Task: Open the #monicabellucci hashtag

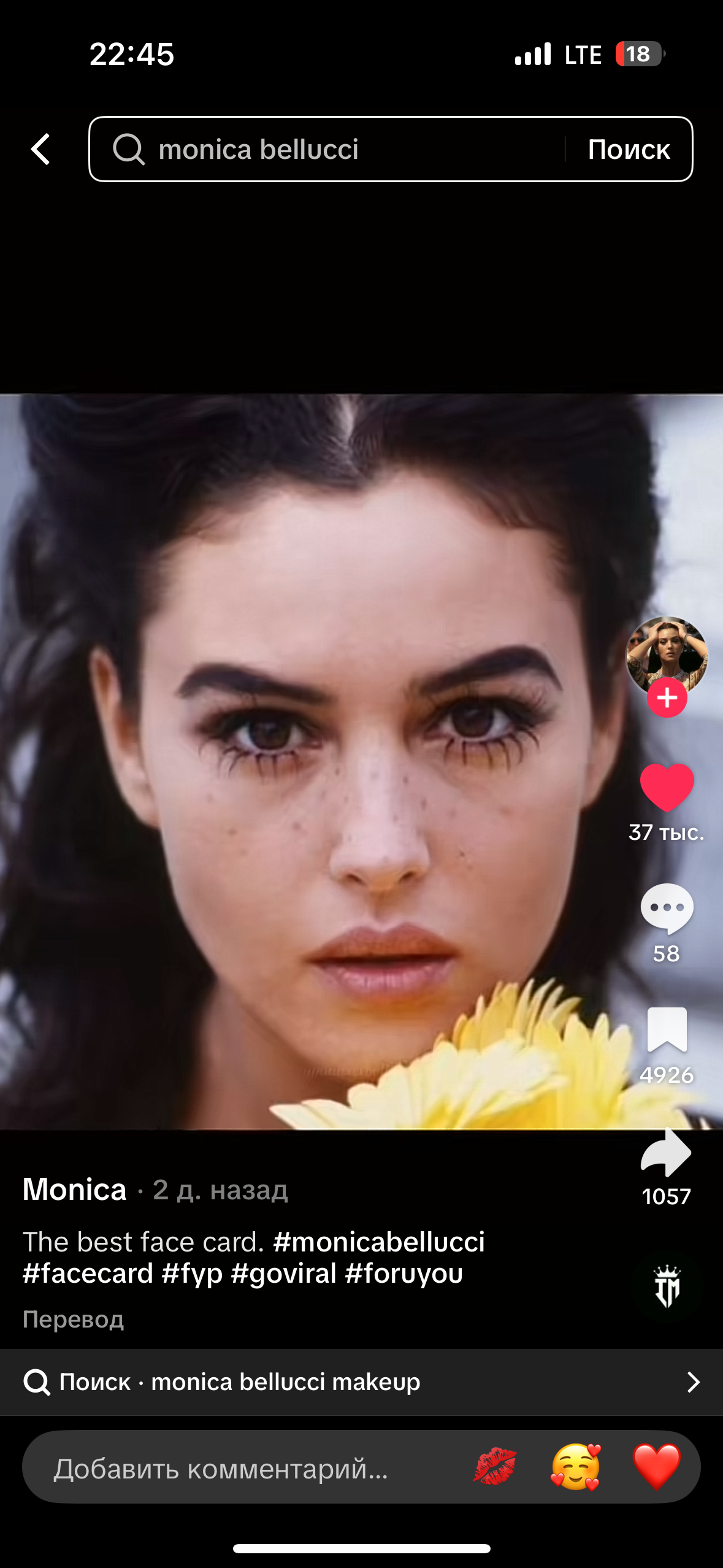Action: click(x=379, y=1242)
